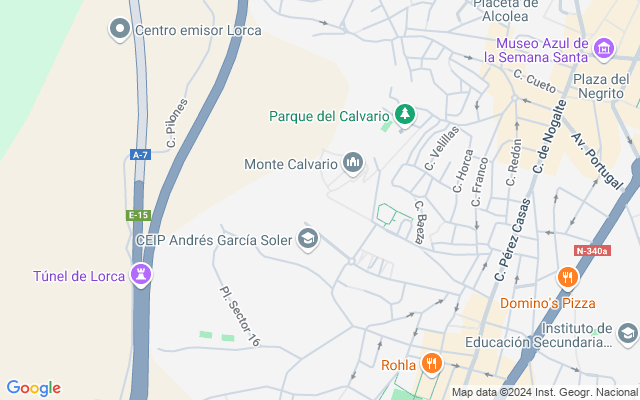Open CEIP Andrés García Soler school pin
This screenshot has height=400, width=640.
tap(308, 238)
